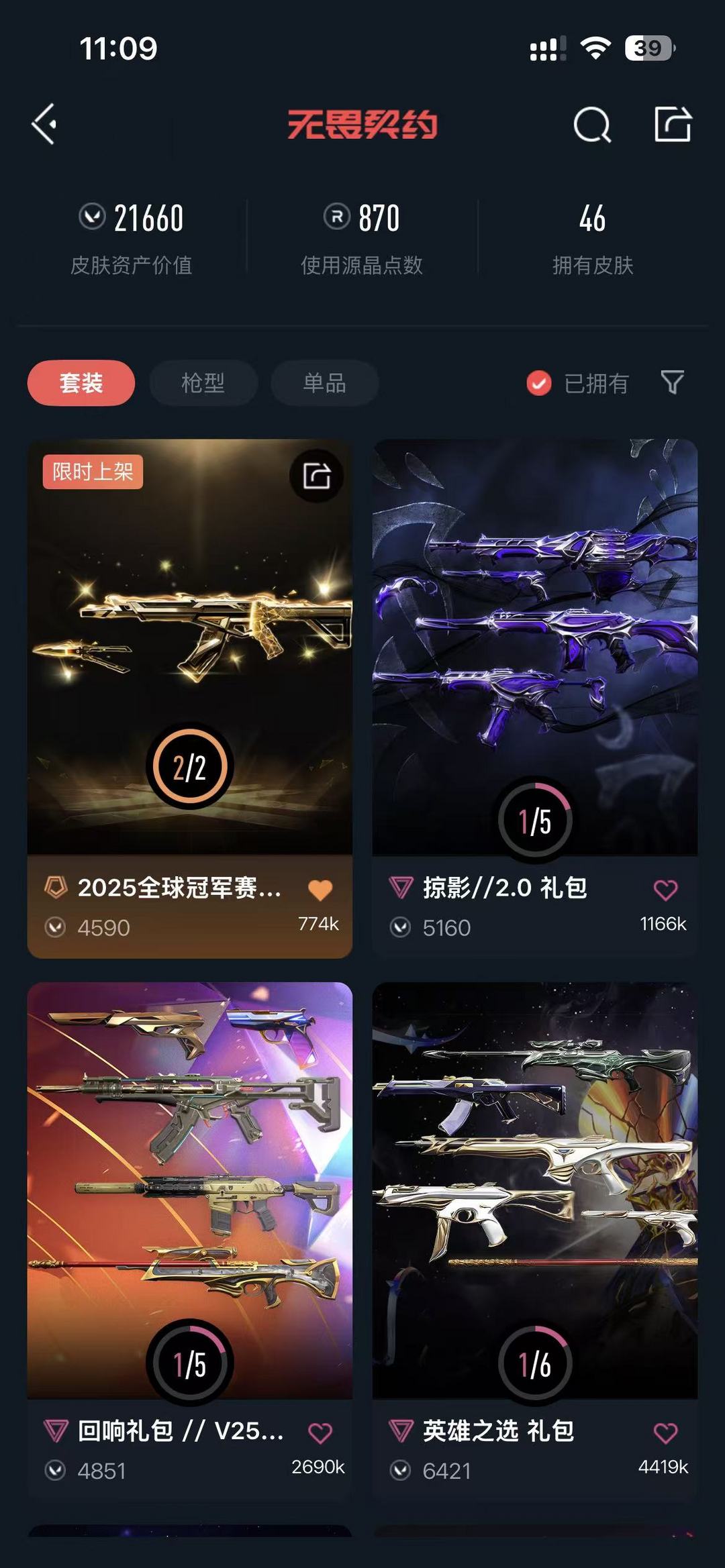Like the 英雄之选 礼包 bundle
725x1568 pixels.
tap(665, 1433)
